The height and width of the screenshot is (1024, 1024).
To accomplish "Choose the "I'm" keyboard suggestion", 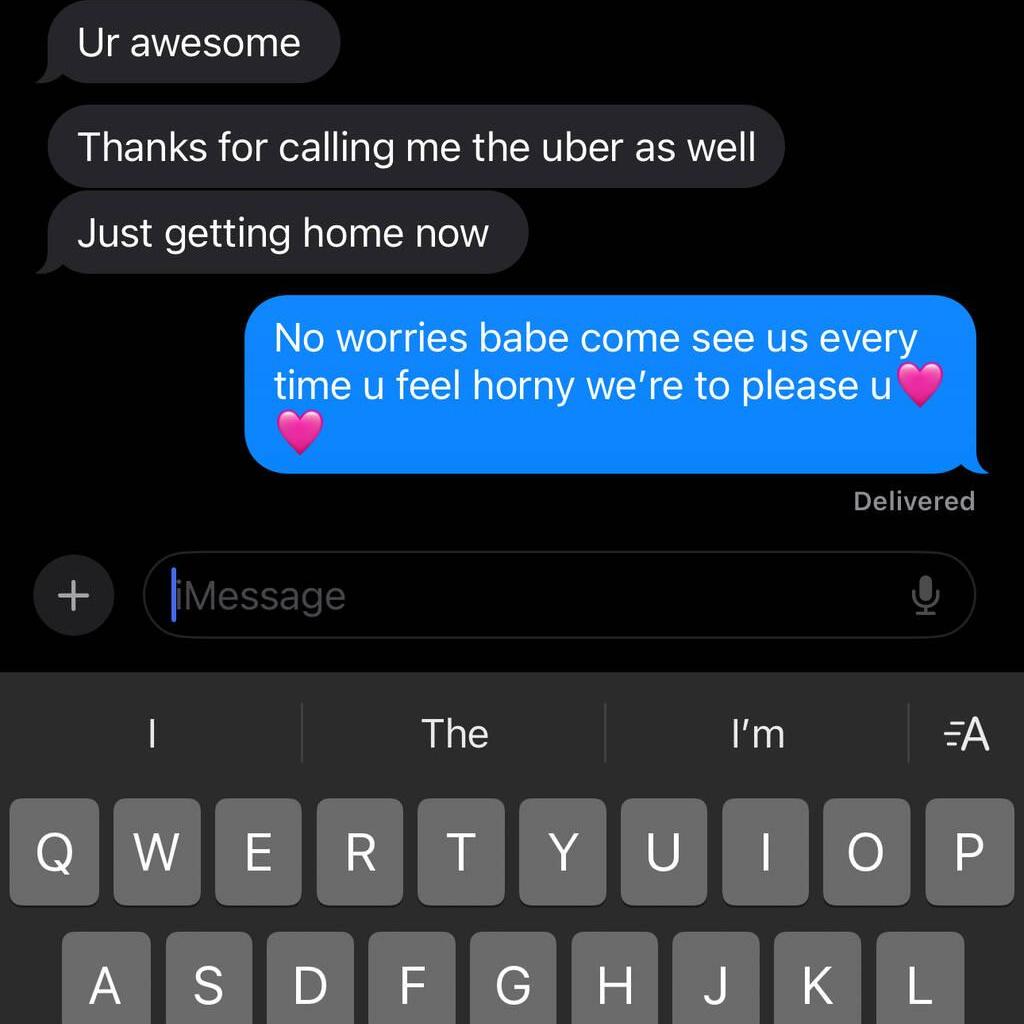I will click(x=757, y=734).
